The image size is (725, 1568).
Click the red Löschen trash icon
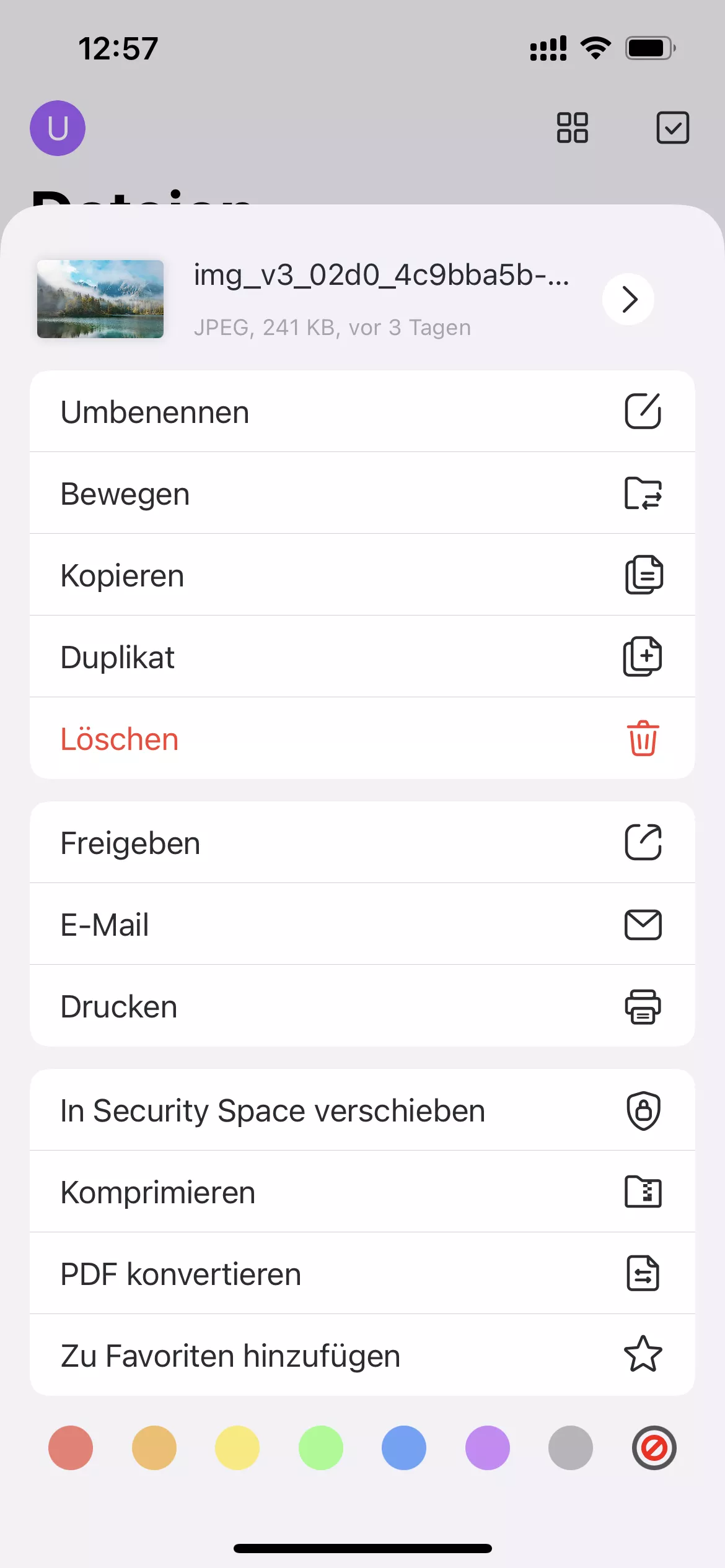[643, 739]
